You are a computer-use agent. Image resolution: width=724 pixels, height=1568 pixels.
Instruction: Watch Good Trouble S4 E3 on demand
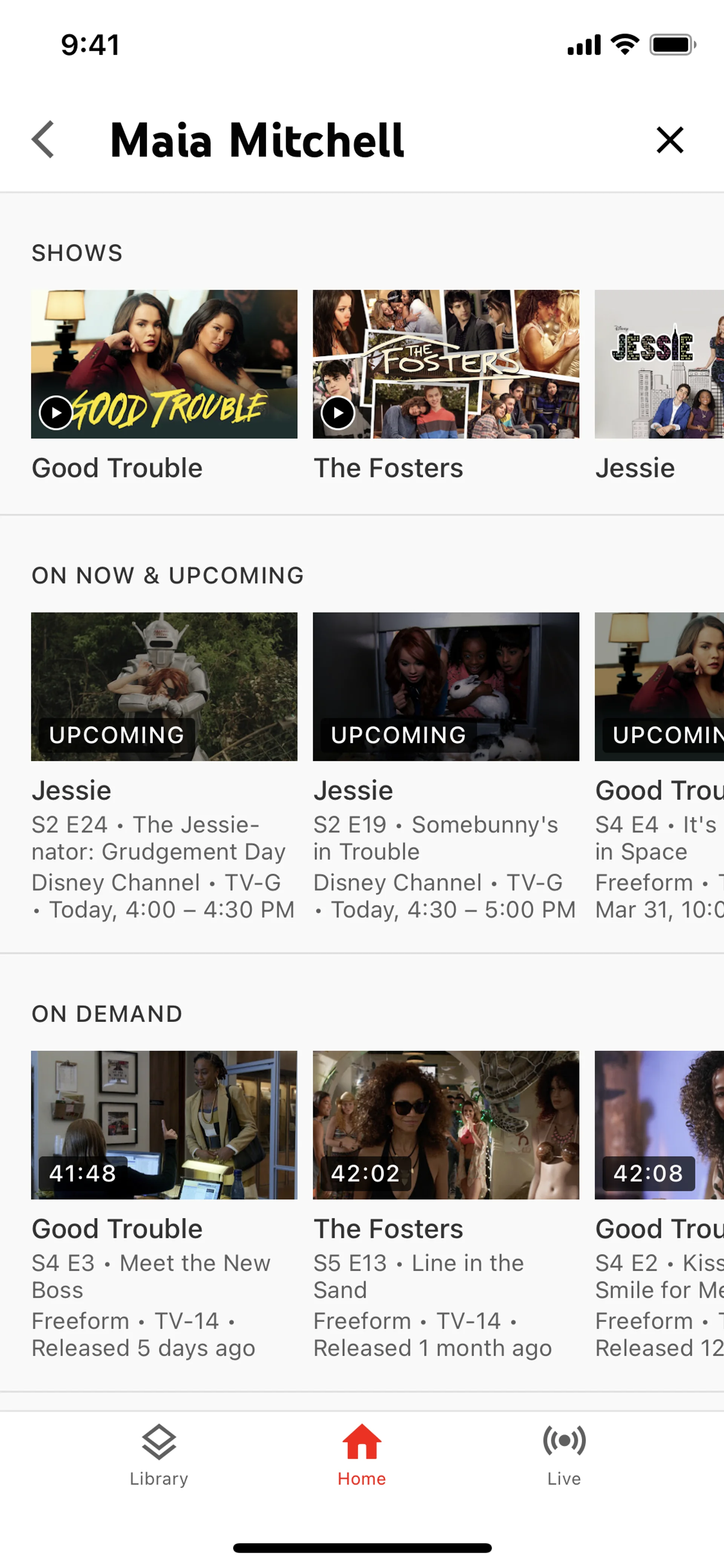164,1125
